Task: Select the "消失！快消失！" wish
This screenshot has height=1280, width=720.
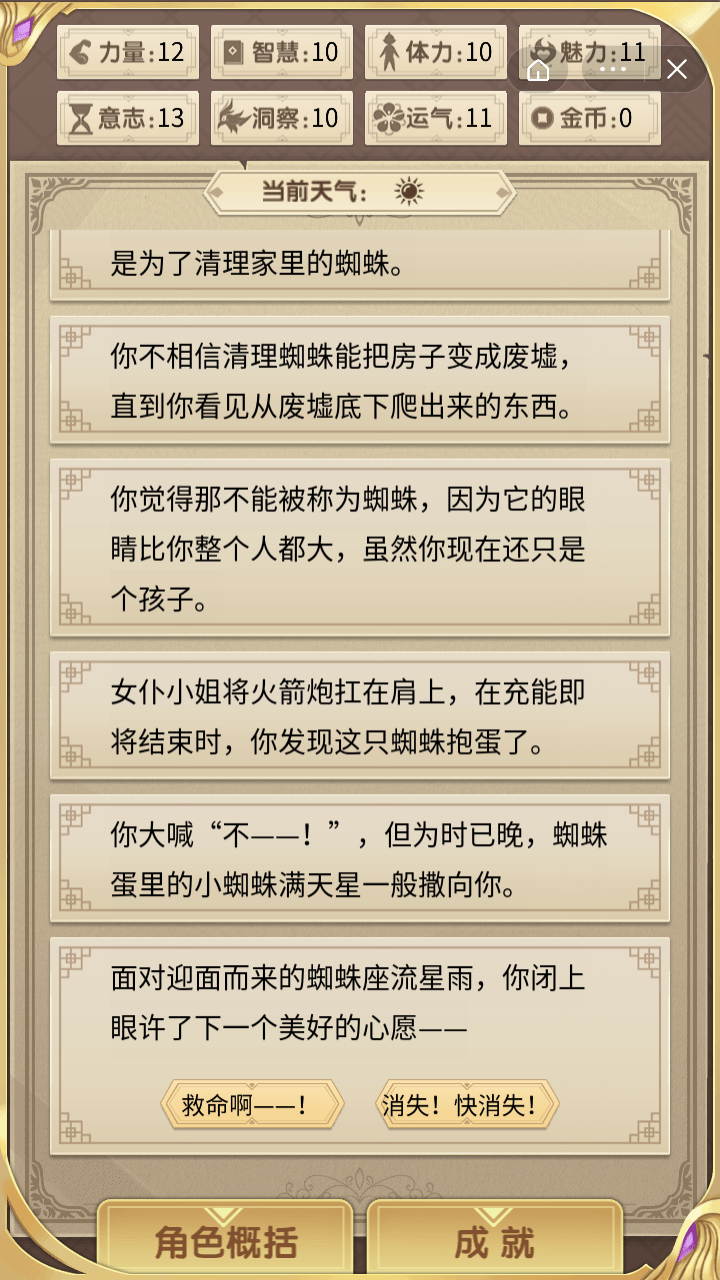Action: [466, 1105]
